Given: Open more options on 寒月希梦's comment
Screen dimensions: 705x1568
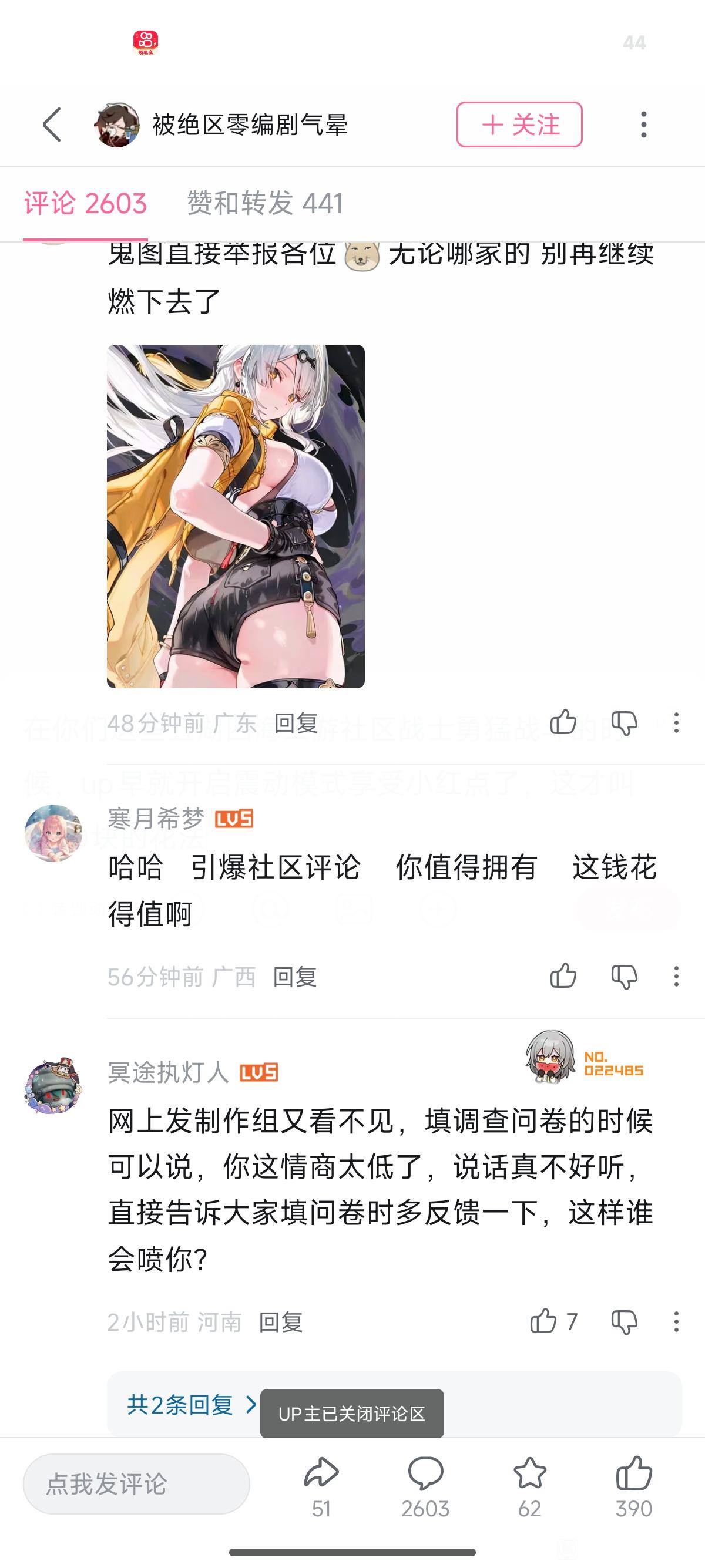Looking at the screenshot, I should click(676, 977).
